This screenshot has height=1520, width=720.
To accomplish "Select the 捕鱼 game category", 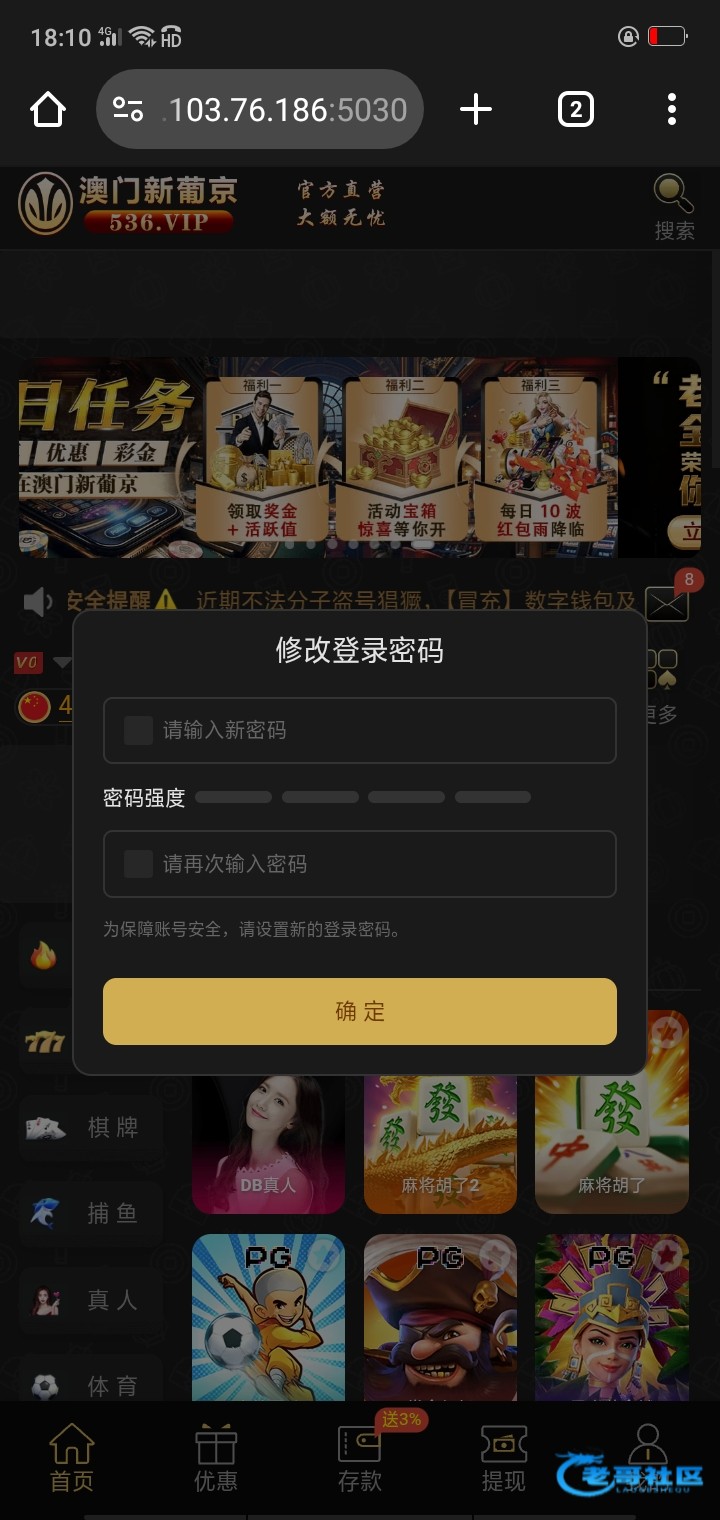I will pyautogui.click(x=90, y=1213).
